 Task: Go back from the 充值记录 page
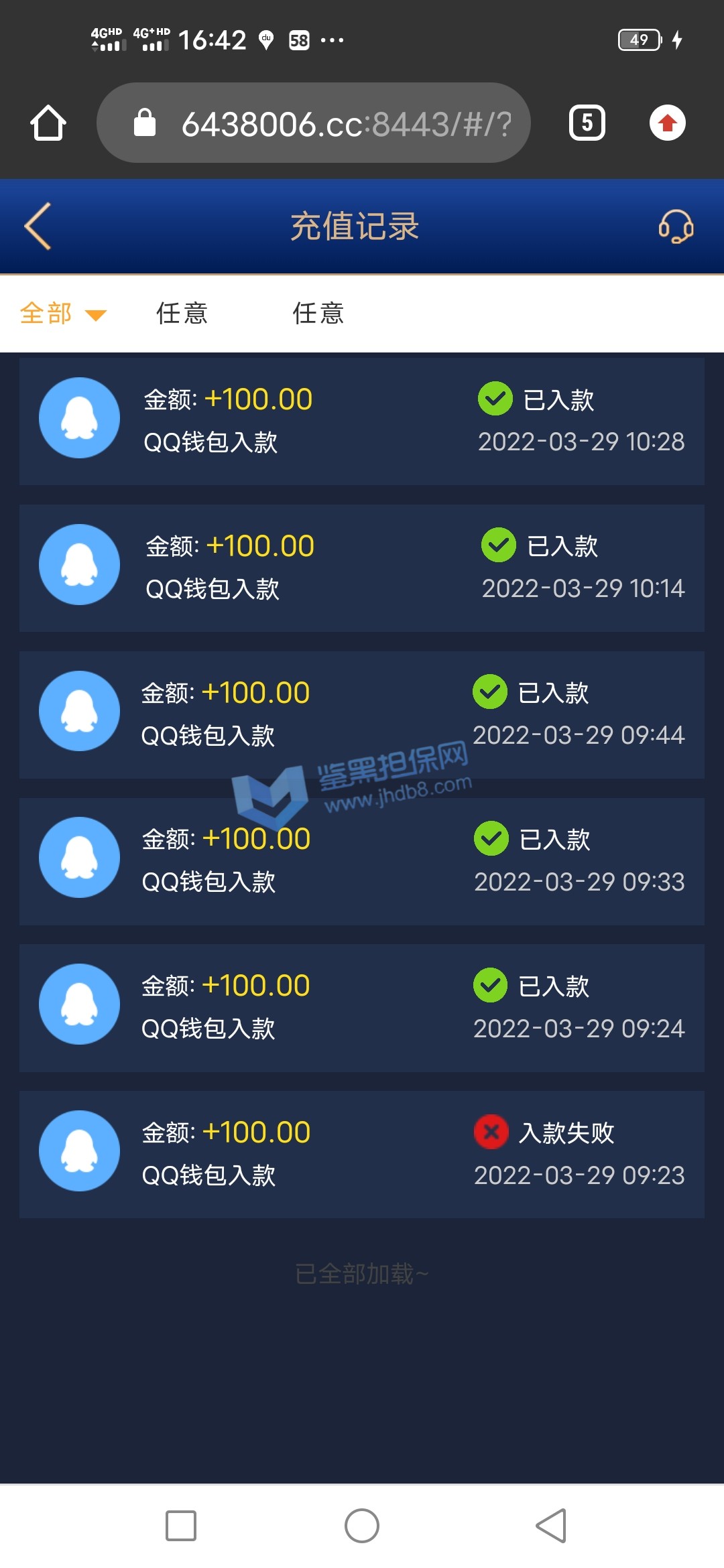(x=38, y=226)
